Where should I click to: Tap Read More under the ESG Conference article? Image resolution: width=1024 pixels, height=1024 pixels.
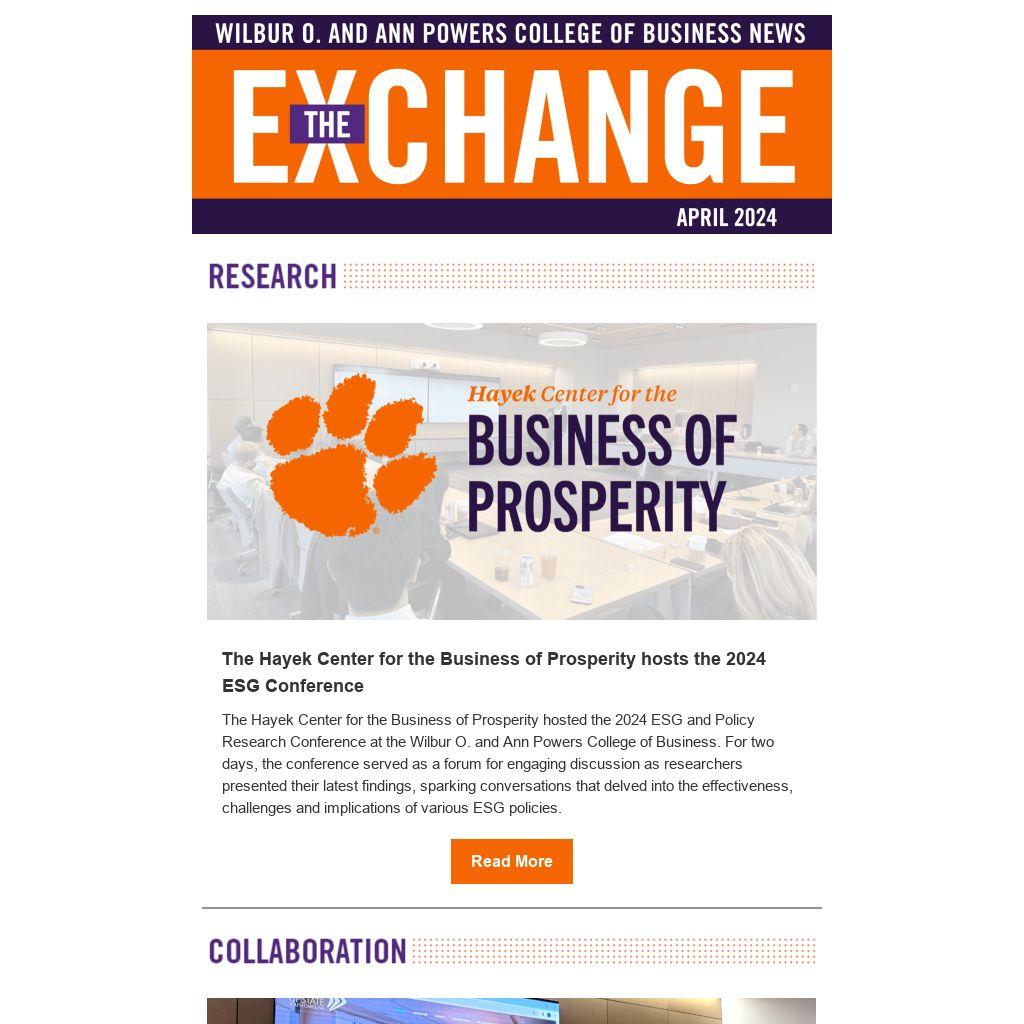pyautogui.click(x=511, y=861)
